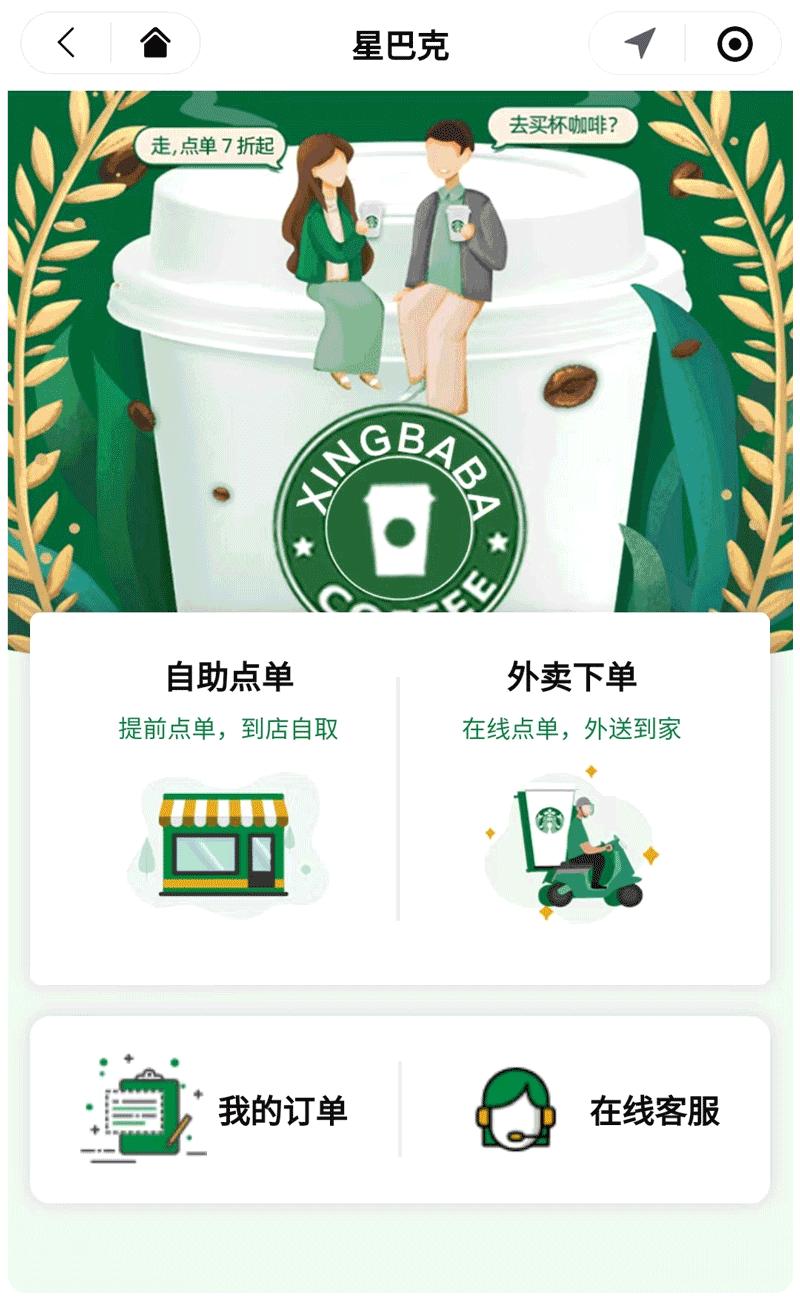The height and width of the screenshot is (1298, 800).
Task: Tap the back arrow in the top navigation bar
Action: (64, 45)
